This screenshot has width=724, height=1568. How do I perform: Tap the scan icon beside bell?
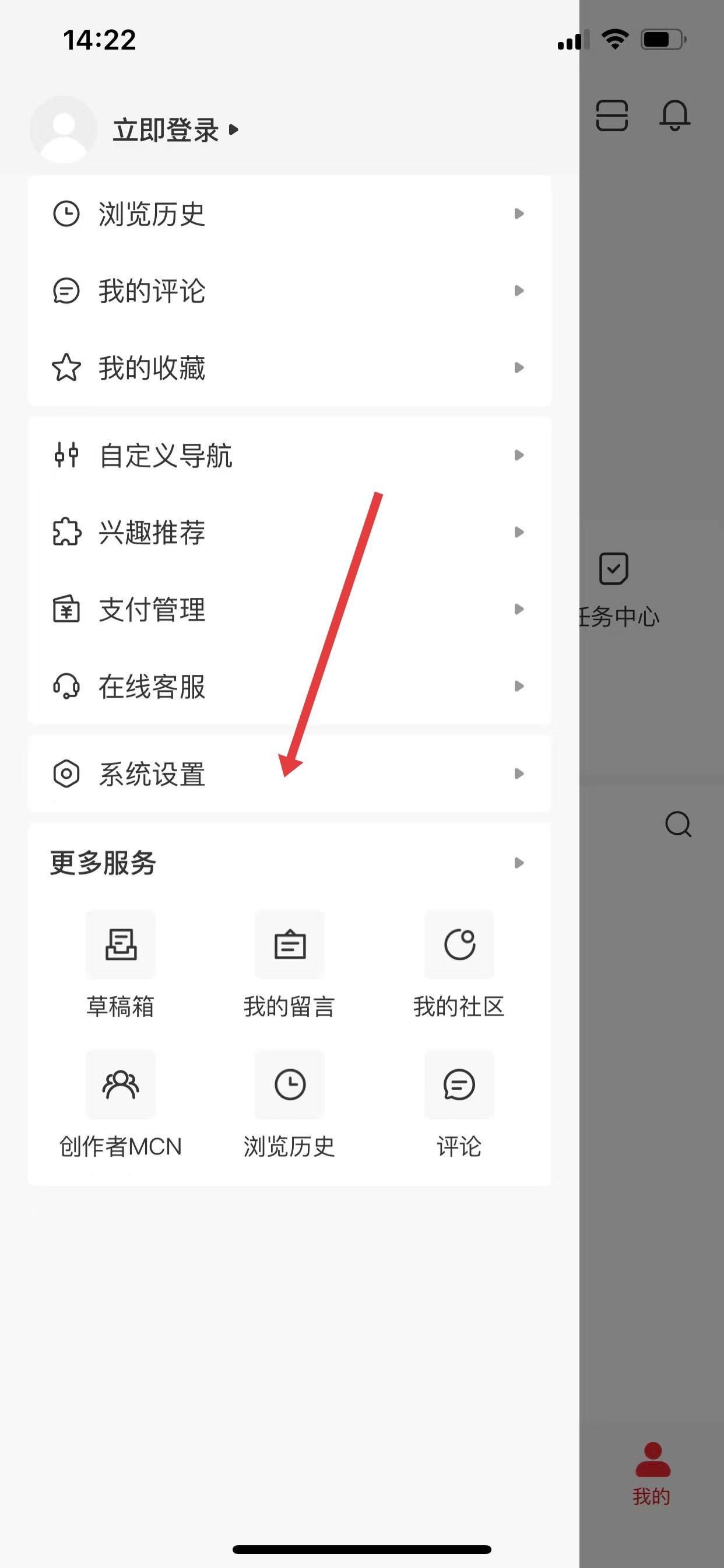pyautogui.click(x=611, y=115)
